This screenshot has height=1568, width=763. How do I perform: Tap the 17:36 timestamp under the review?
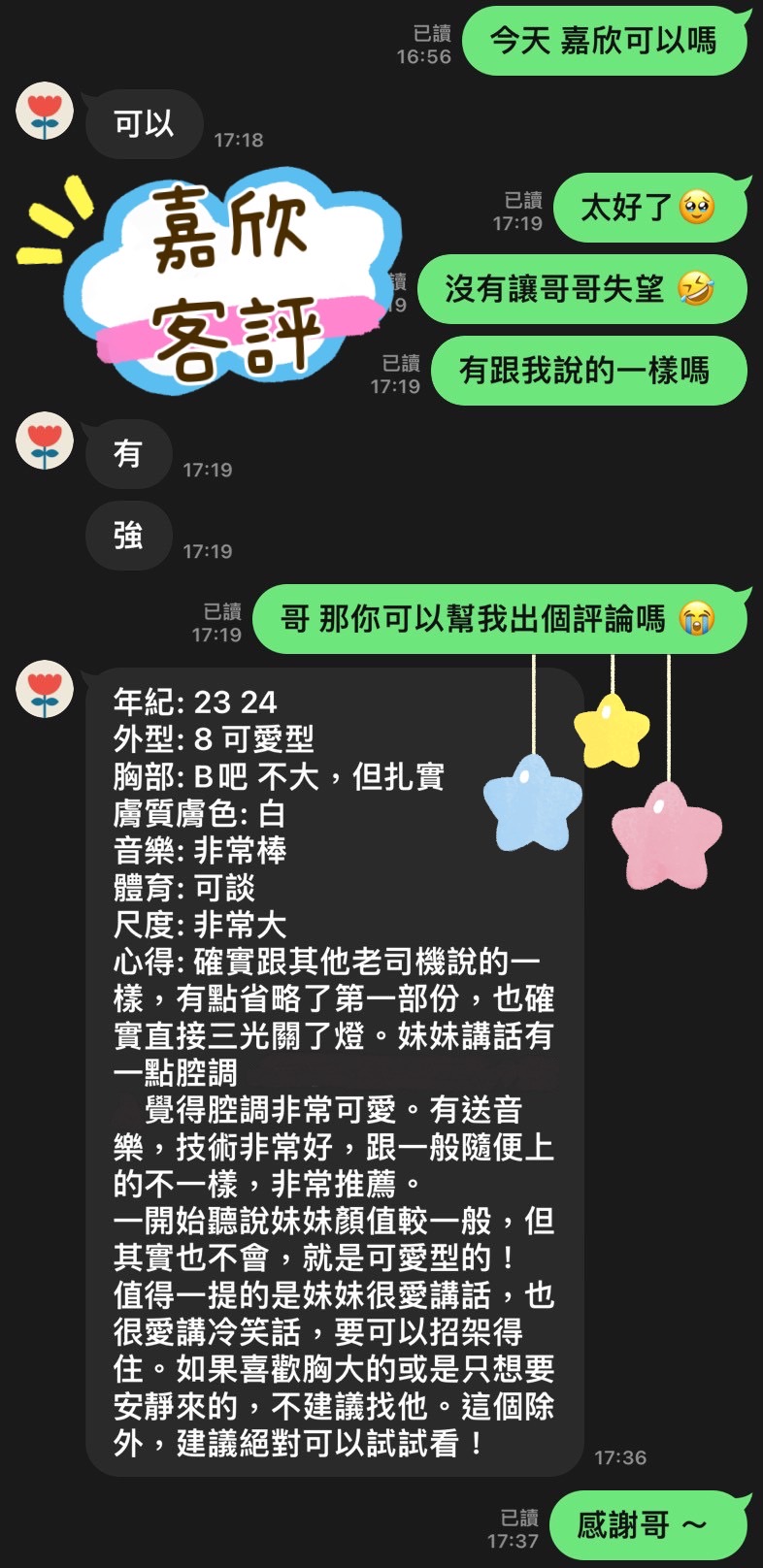coord(620,1456)
